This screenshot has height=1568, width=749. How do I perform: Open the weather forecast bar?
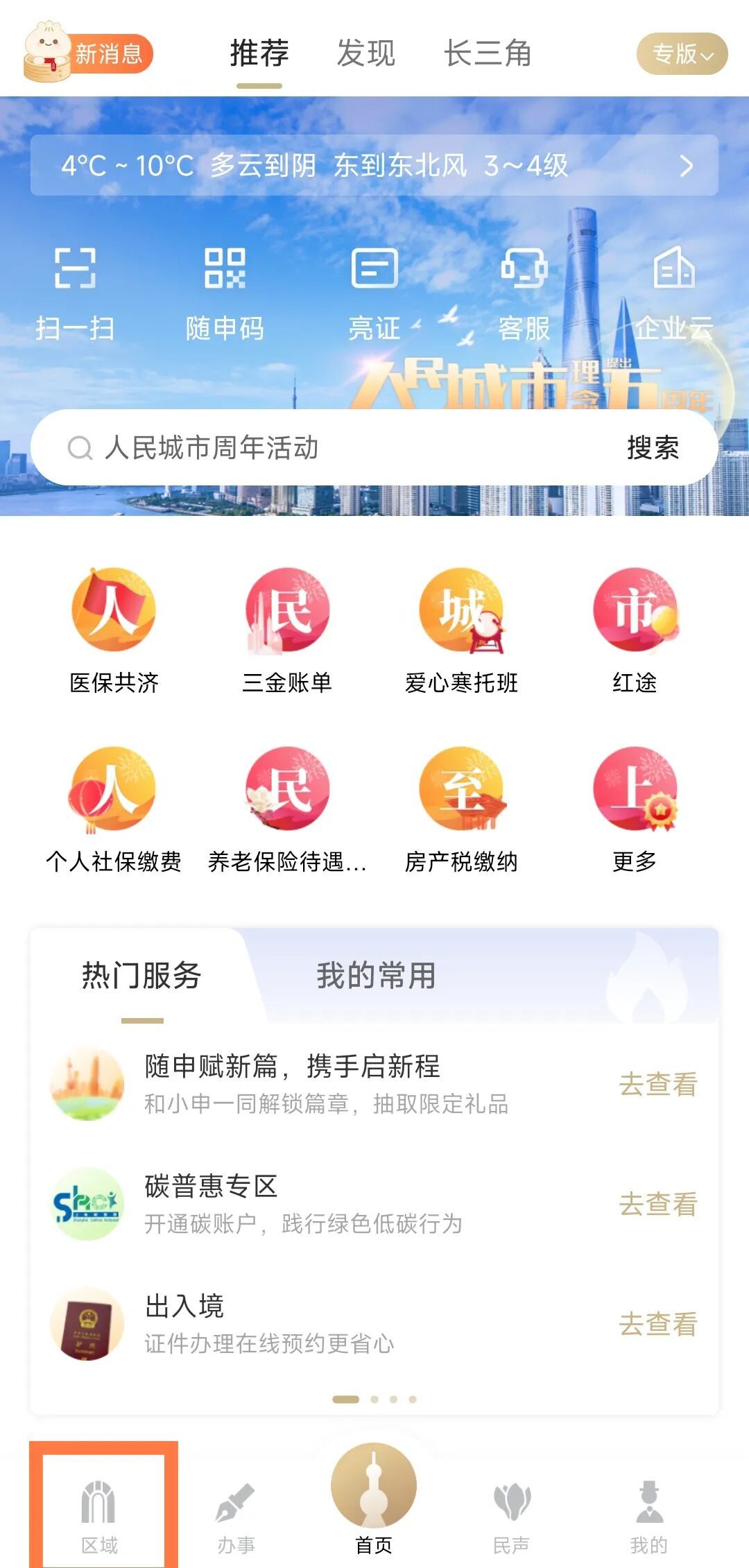[374, 166]
